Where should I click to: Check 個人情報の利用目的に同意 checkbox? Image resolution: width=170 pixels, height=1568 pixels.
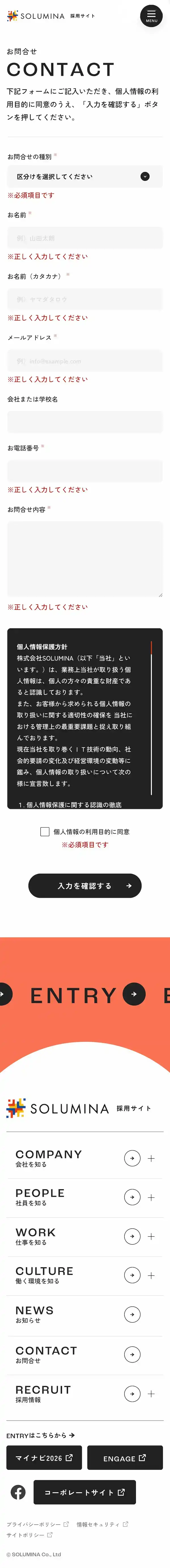pyautogui.click(x=44, y=831)
